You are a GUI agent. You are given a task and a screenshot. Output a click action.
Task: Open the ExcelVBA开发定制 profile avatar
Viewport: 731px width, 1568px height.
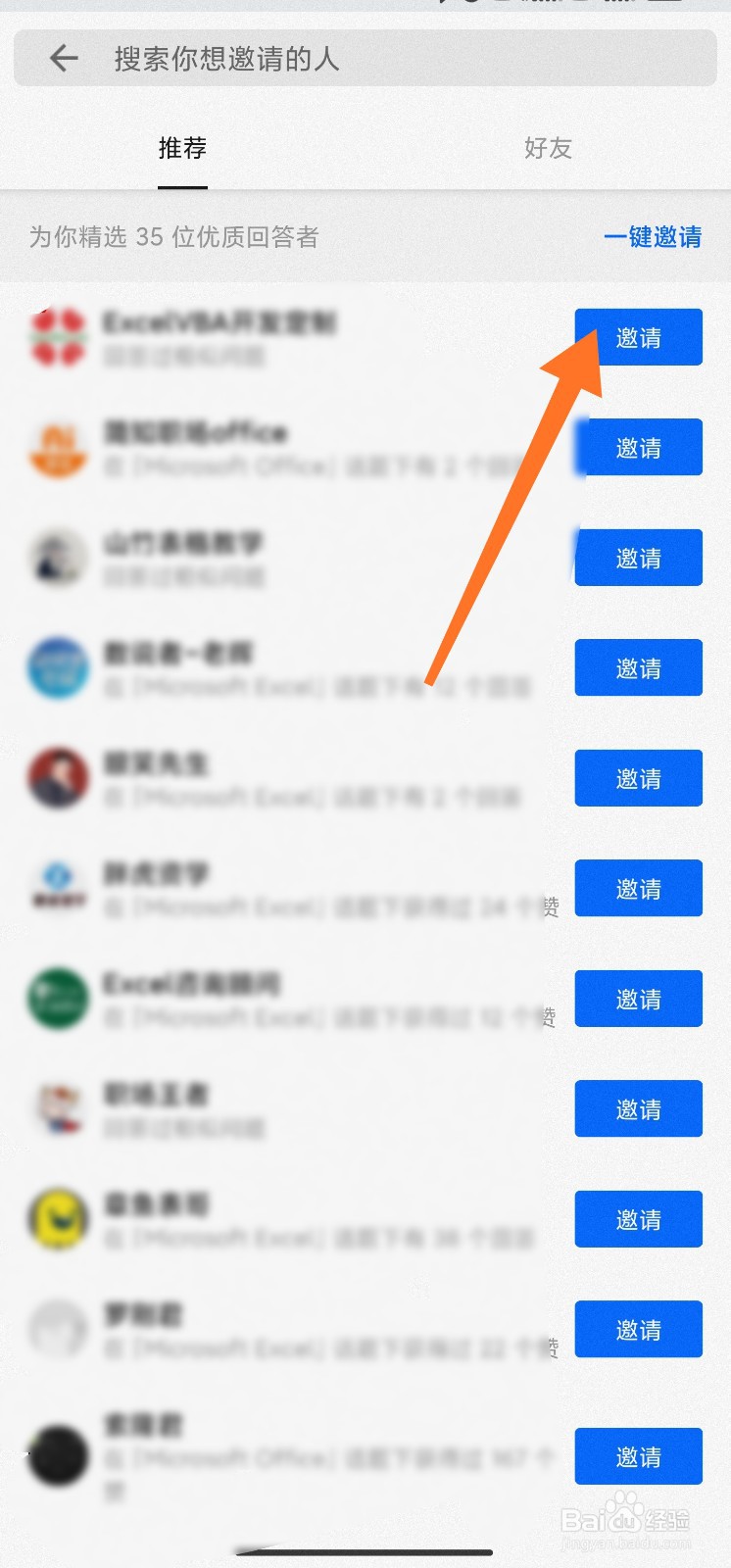point(57,336)
